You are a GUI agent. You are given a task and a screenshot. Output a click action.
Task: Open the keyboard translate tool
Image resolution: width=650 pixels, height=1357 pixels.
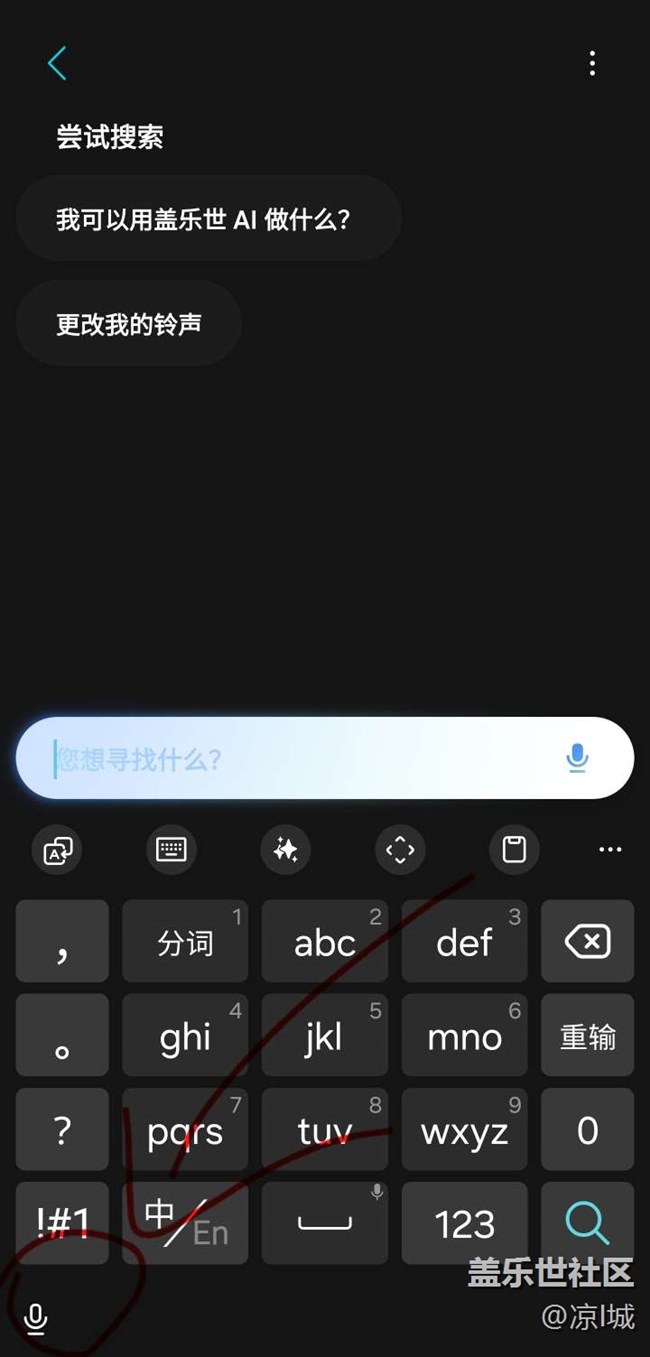tap(58, 850)
